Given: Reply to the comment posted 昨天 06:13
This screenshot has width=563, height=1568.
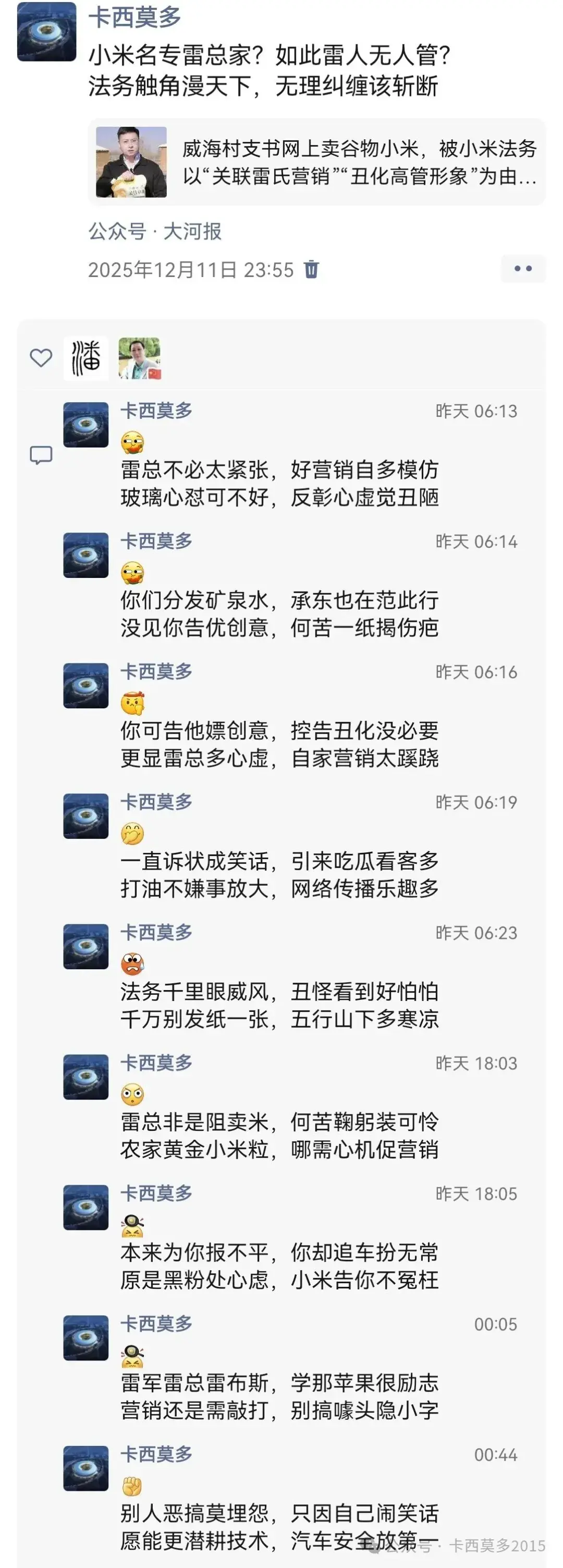Looking at the screenshot, I should [x=279, y=484].
